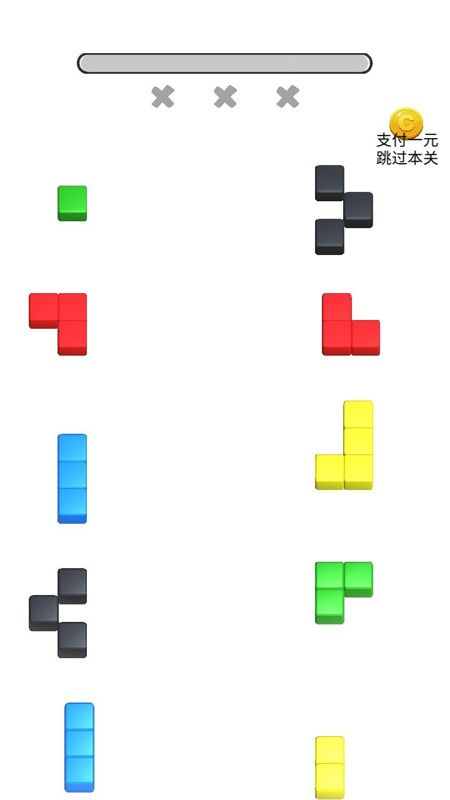The image size is (450, 800).
Task: Select the green three-block corner piece
Action: [x=343, y=592]
